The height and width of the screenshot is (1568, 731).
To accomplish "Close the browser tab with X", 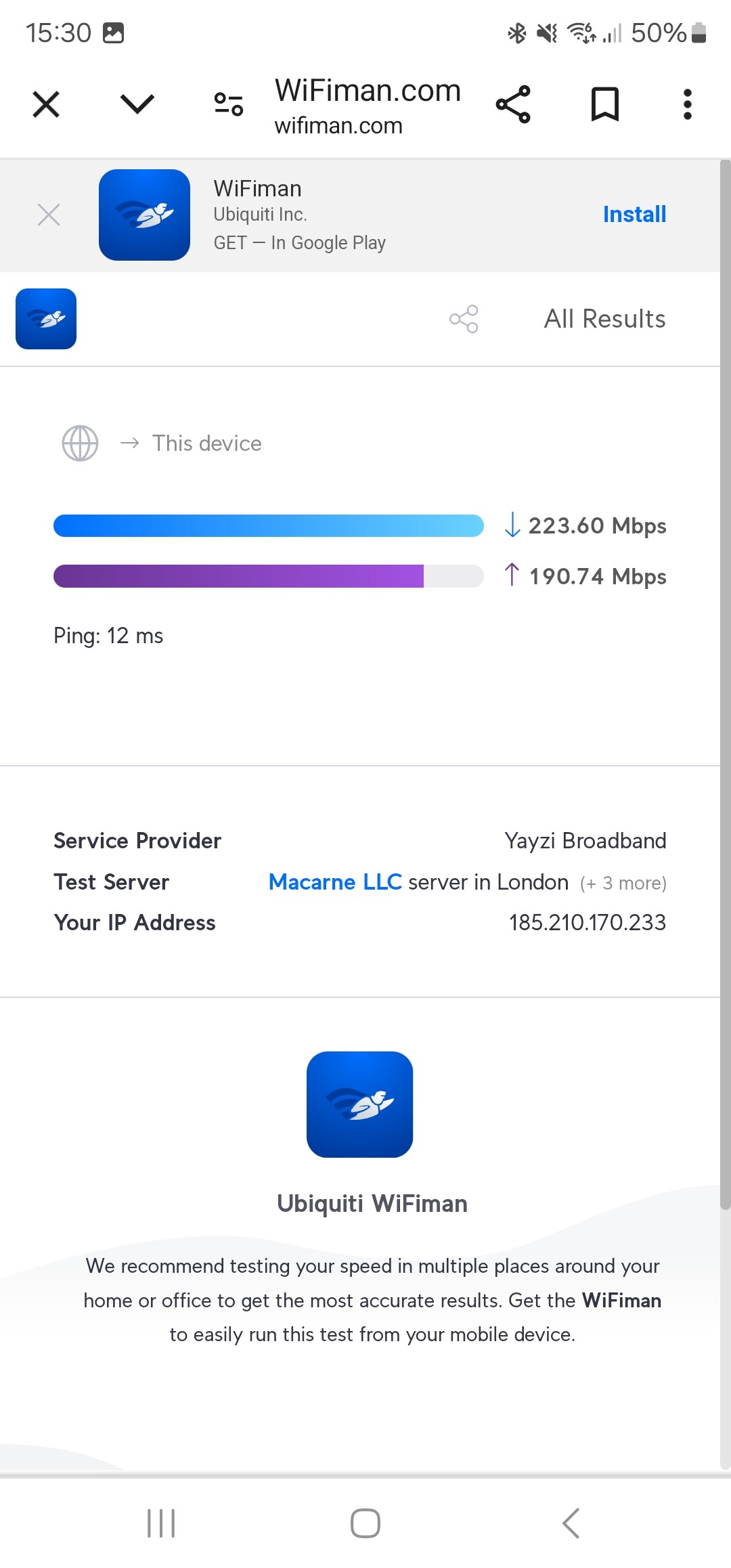I will pyautogui.click(x=46, y=104).
